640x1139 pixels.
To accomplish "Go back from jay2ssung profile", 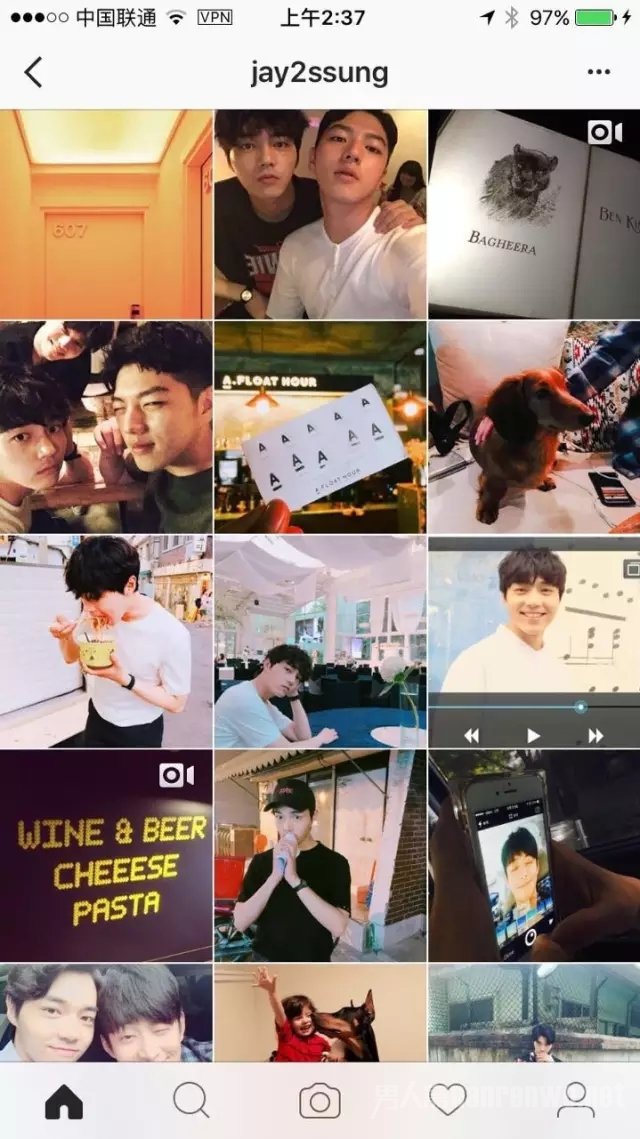I will point(34,72).
